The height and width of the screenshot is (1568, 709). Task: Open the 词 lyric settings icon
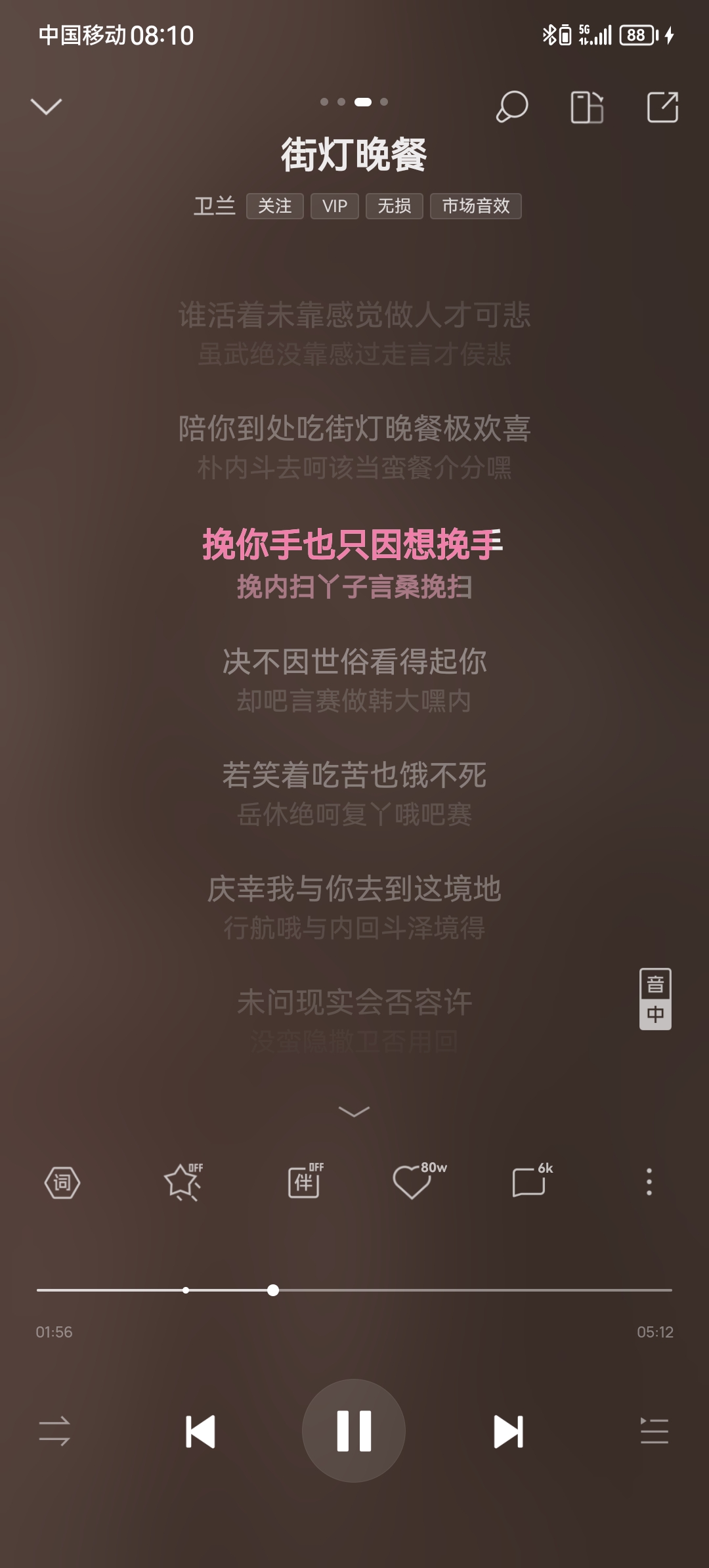tap(62, 1183)
